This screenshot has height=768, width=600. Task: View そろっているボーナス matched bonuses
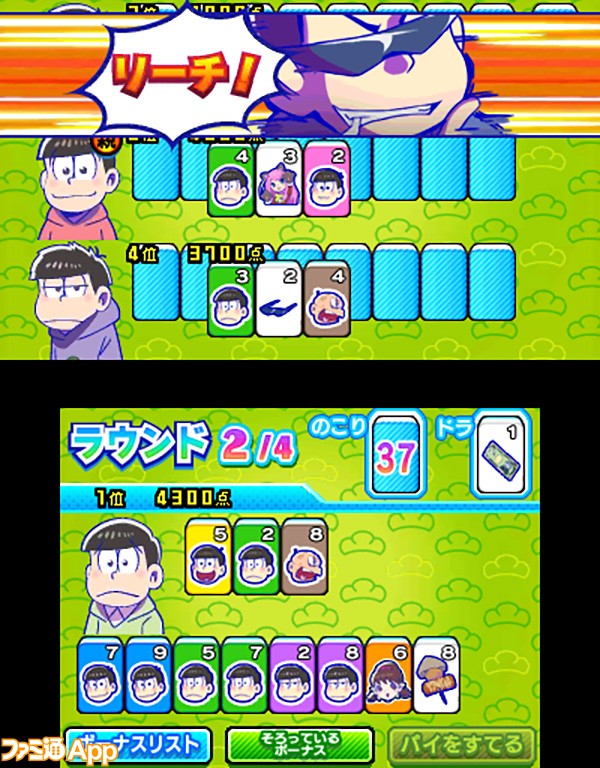click(x=299, y=745)
